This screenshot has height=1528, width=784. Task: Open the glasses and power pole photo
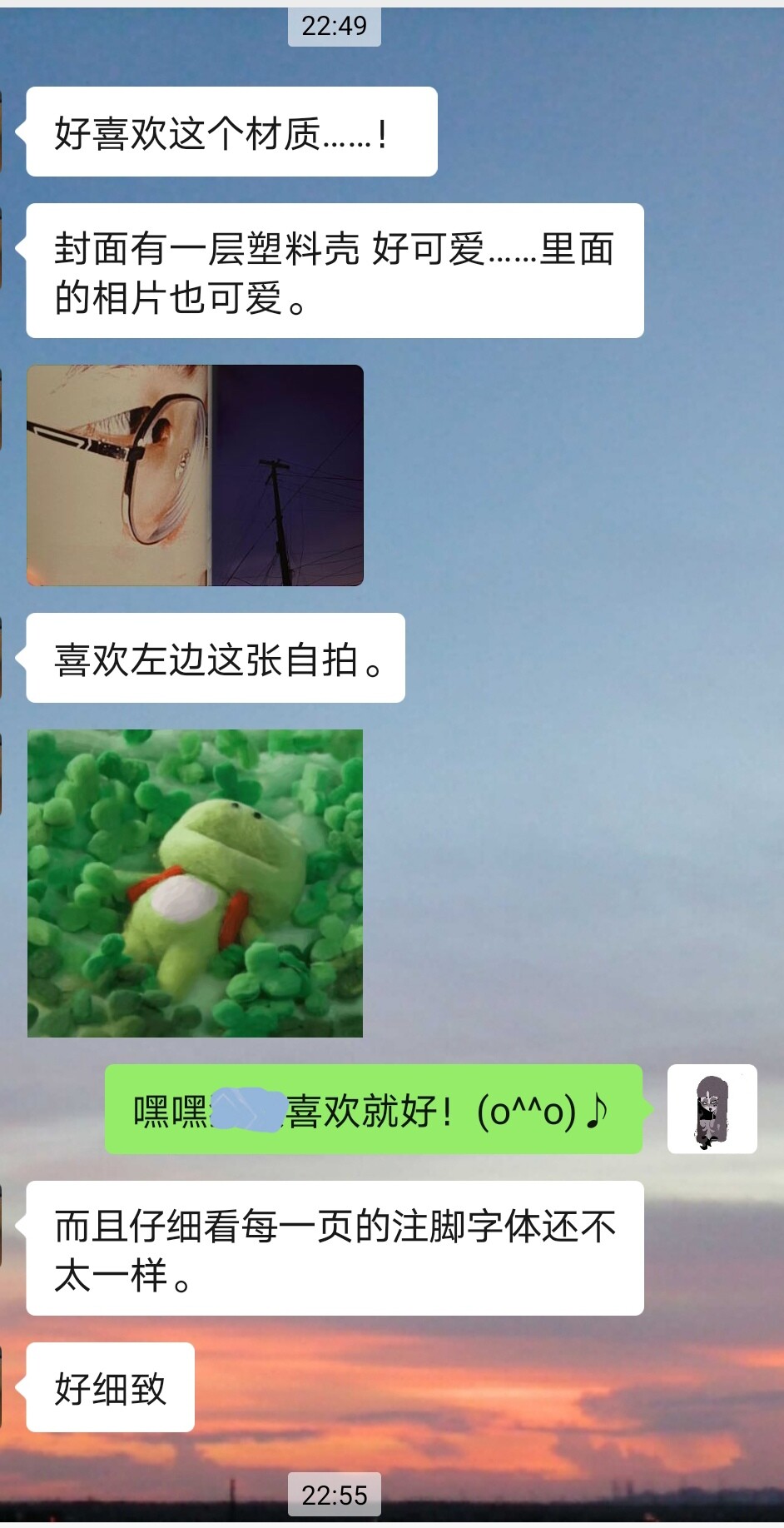(x=195, y=475)
